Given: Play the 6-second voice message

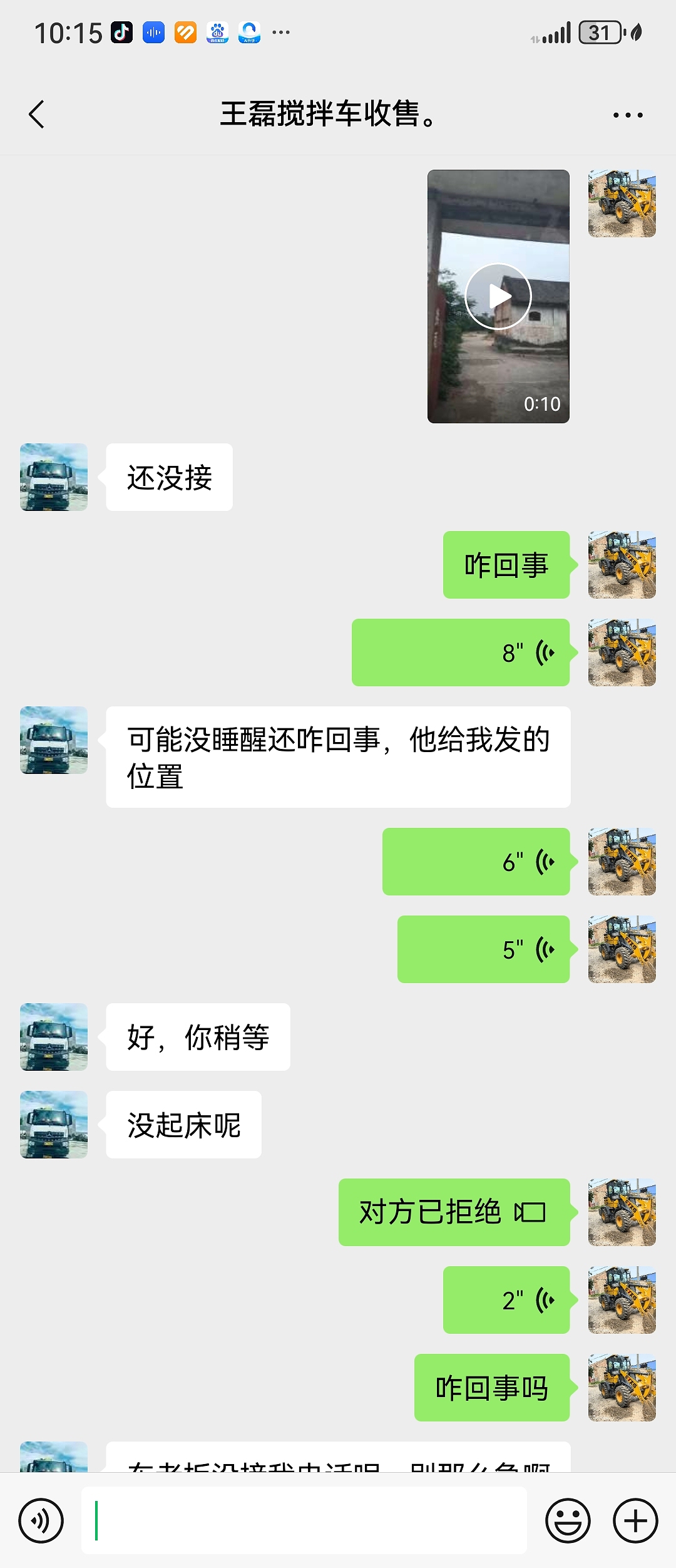Looking at the screenshot, I should pos(476,862).
